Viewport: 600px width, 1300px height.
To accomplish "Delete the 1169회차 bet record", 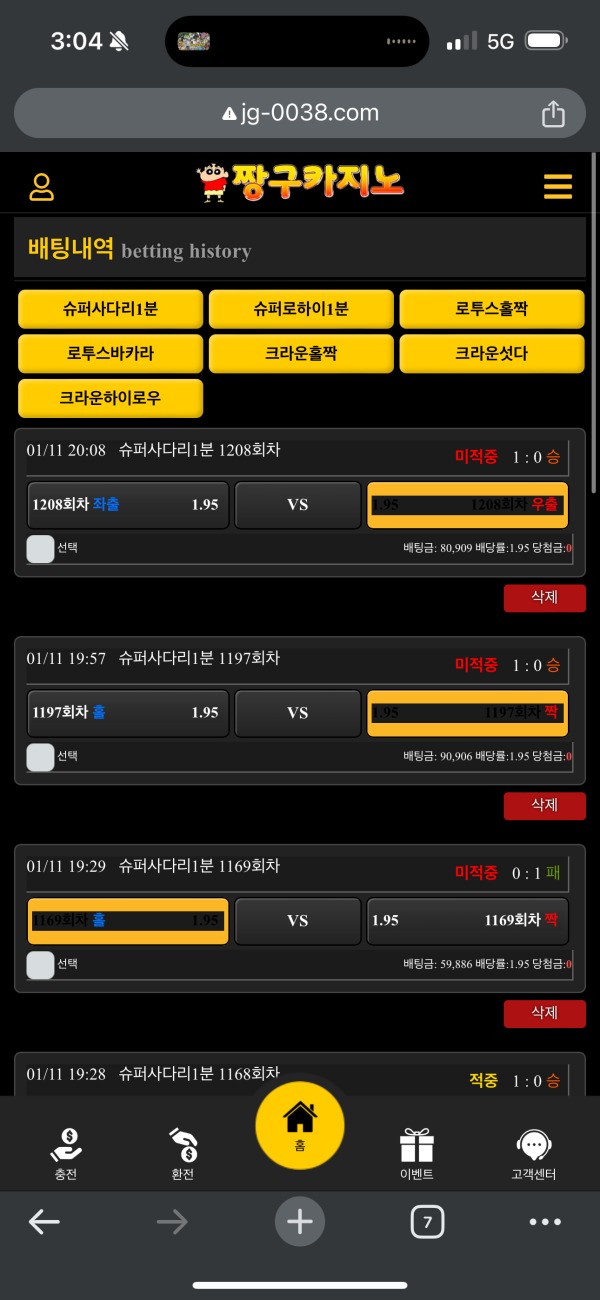I will [544, 1013].
